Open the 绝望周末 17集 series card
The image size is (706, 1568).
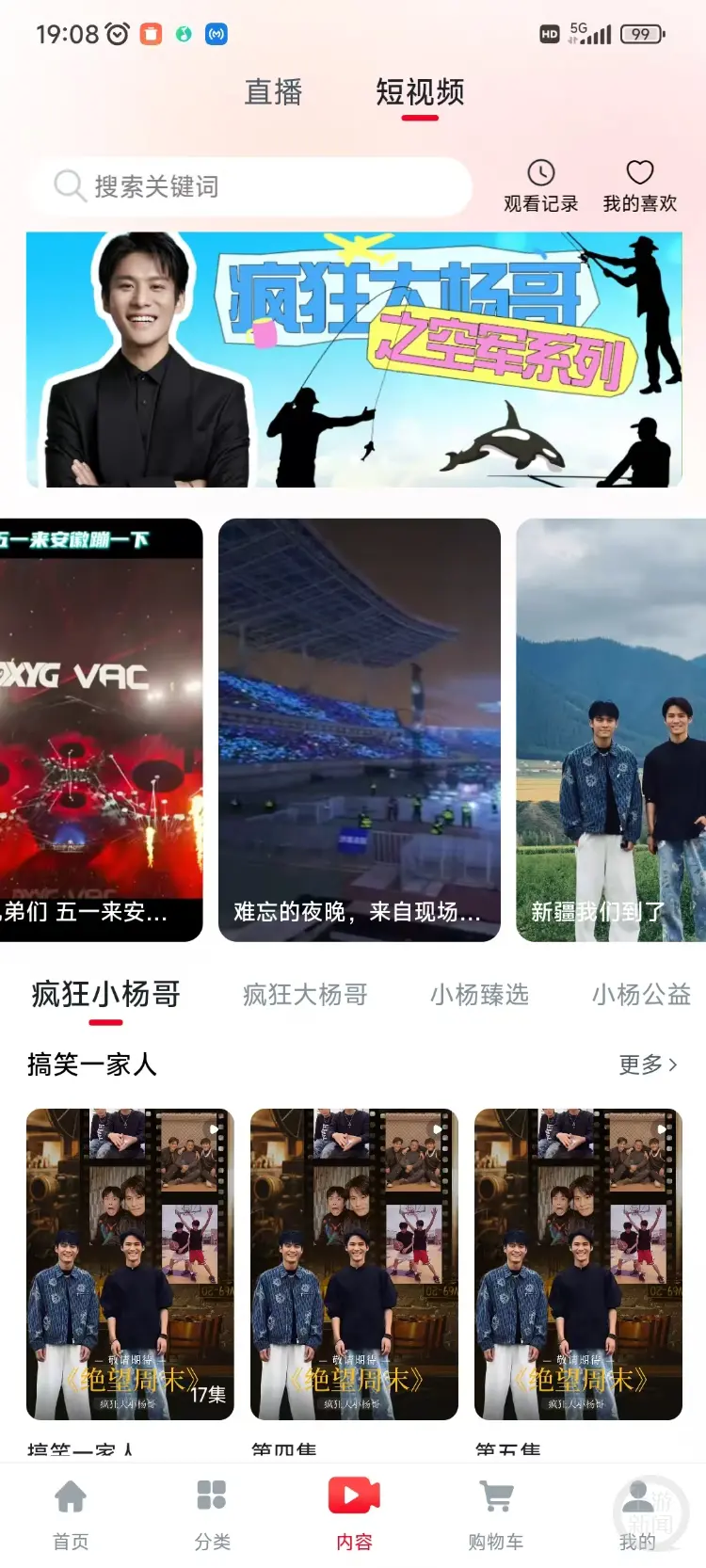[x=130, y=1263]
